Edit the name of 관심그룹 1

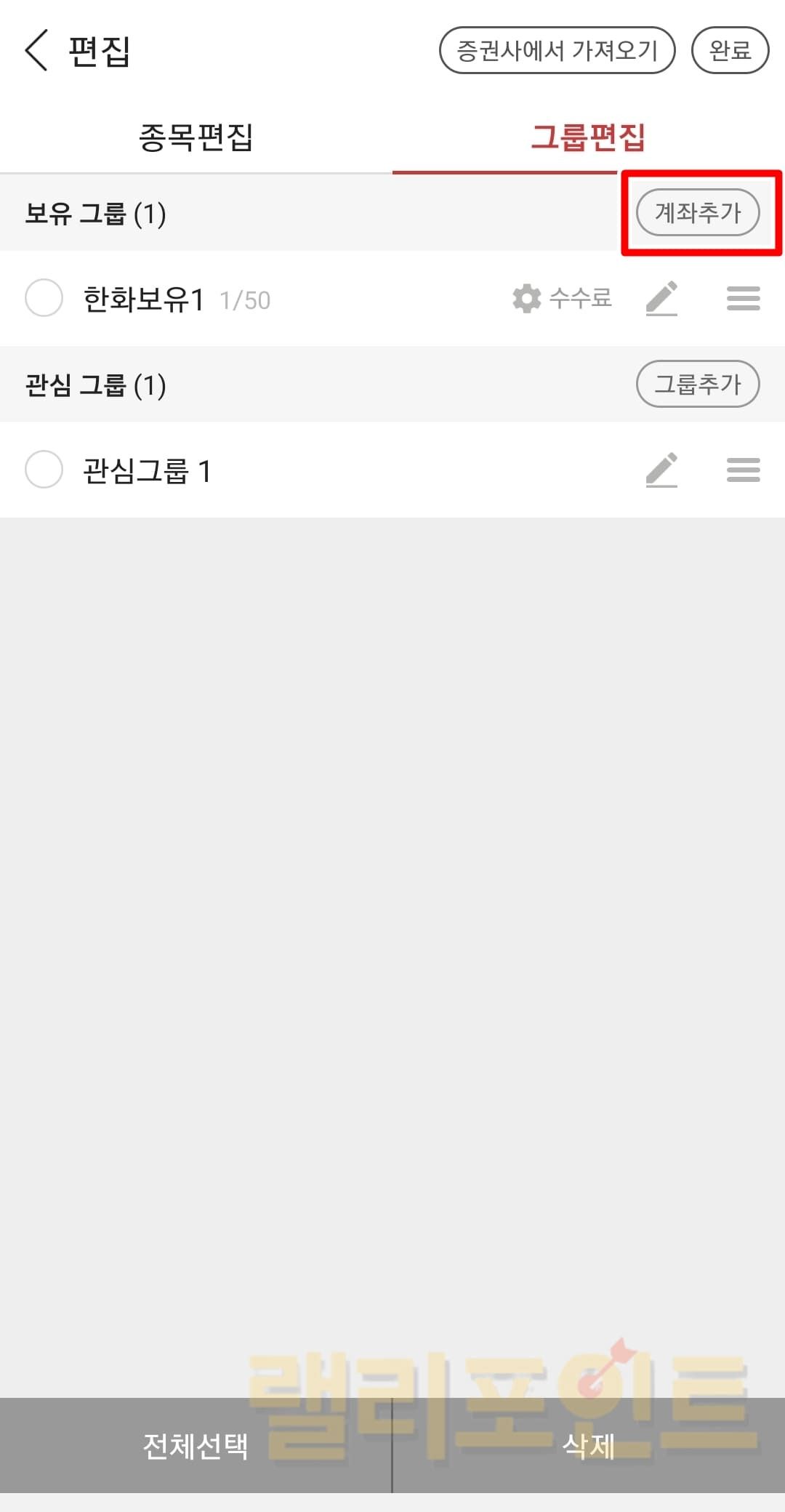click(661, 470)
